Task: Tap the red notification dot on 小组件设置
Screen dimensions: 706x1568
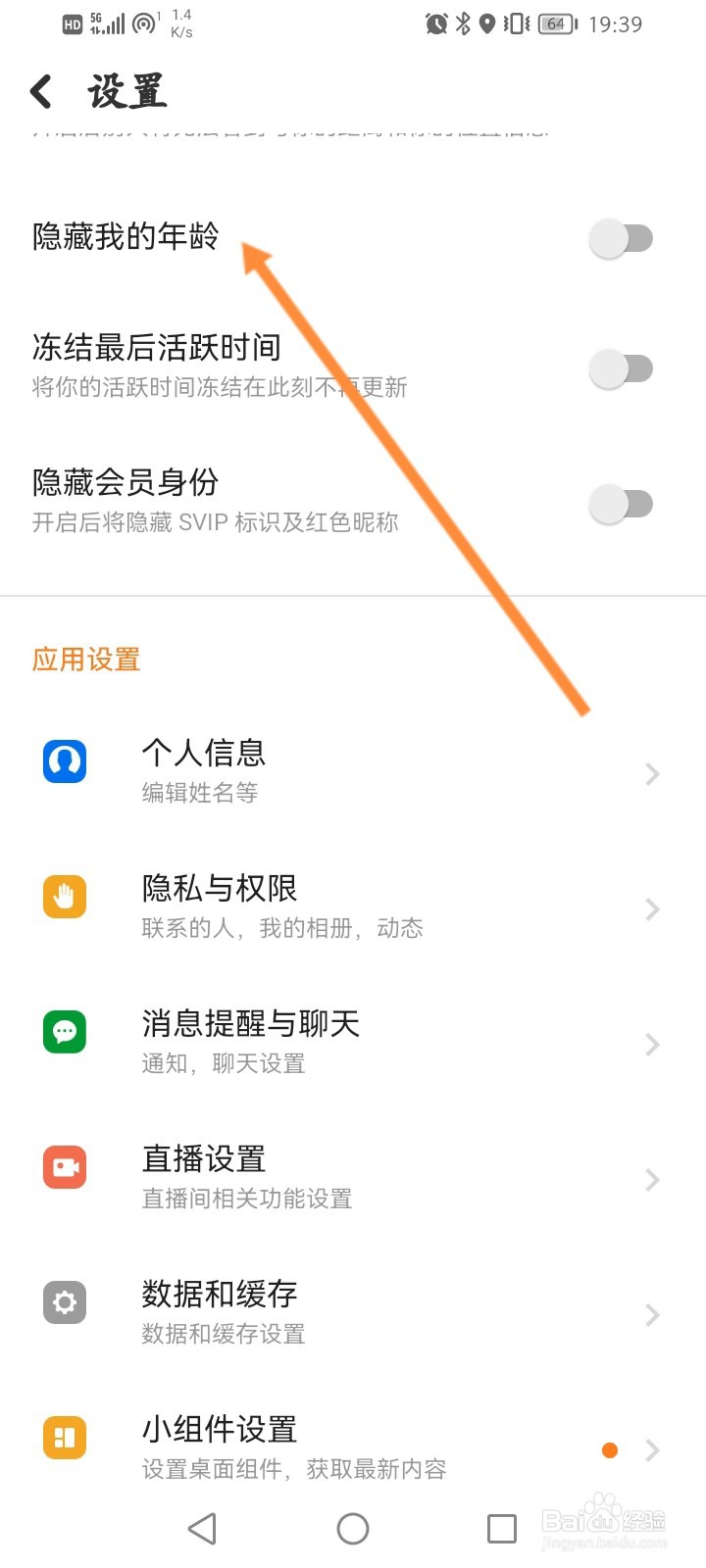Action: 611,1449
